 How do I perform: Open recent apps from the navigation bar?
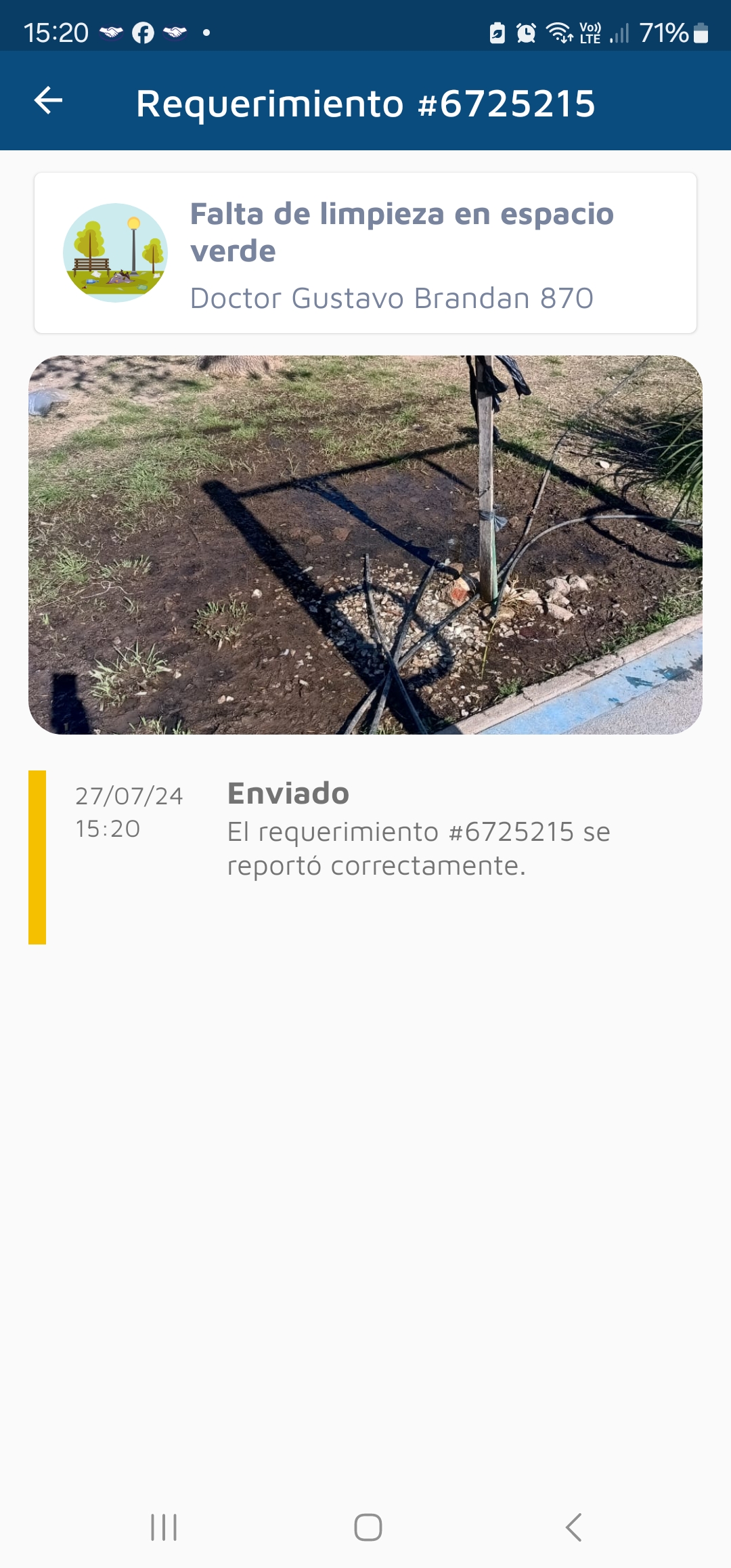(x=164, y=1527)
